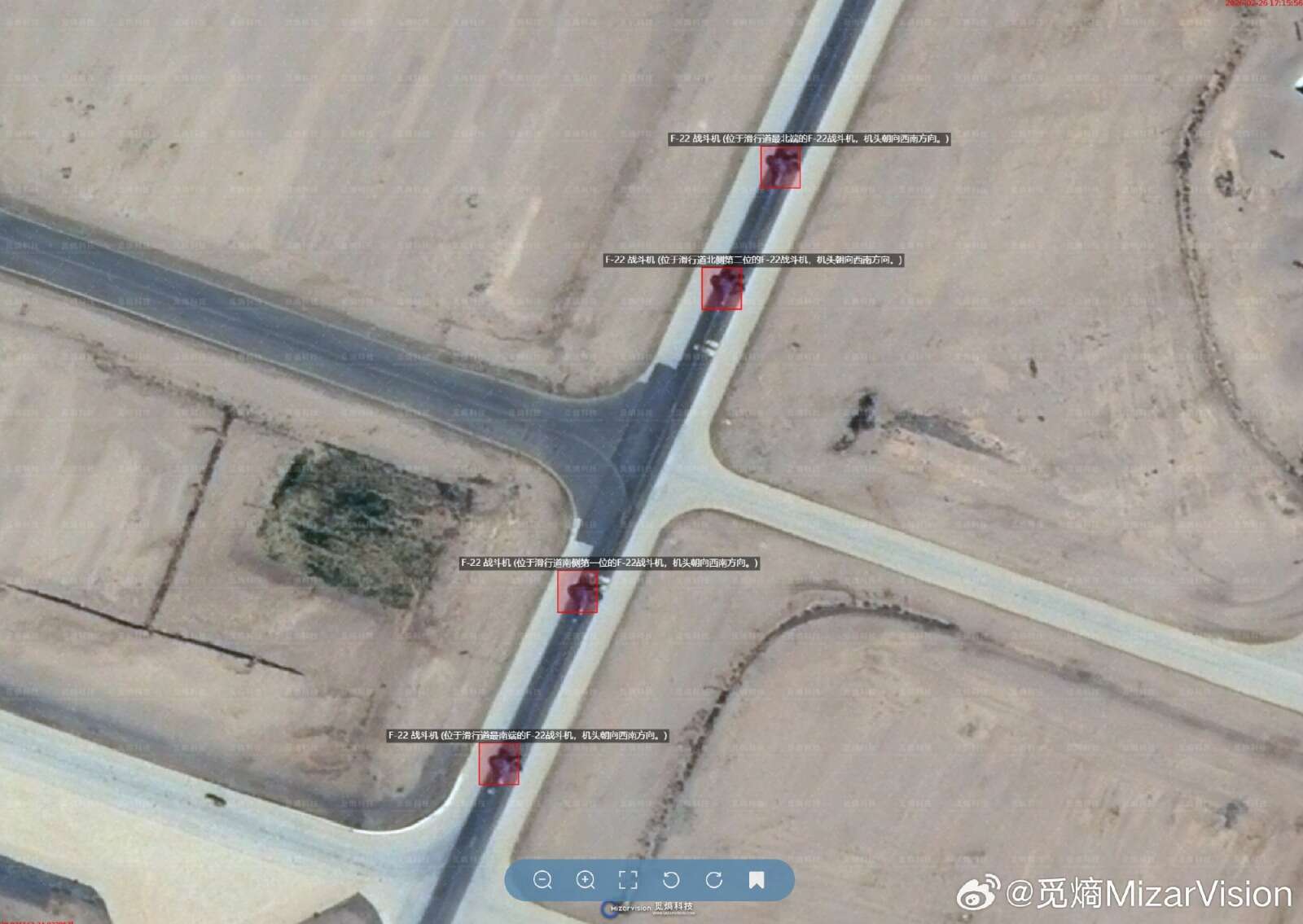The height and width of the screenshot is (924, 1303).
Task: Rotate the image counterclockwise
Action: [671, 880]
